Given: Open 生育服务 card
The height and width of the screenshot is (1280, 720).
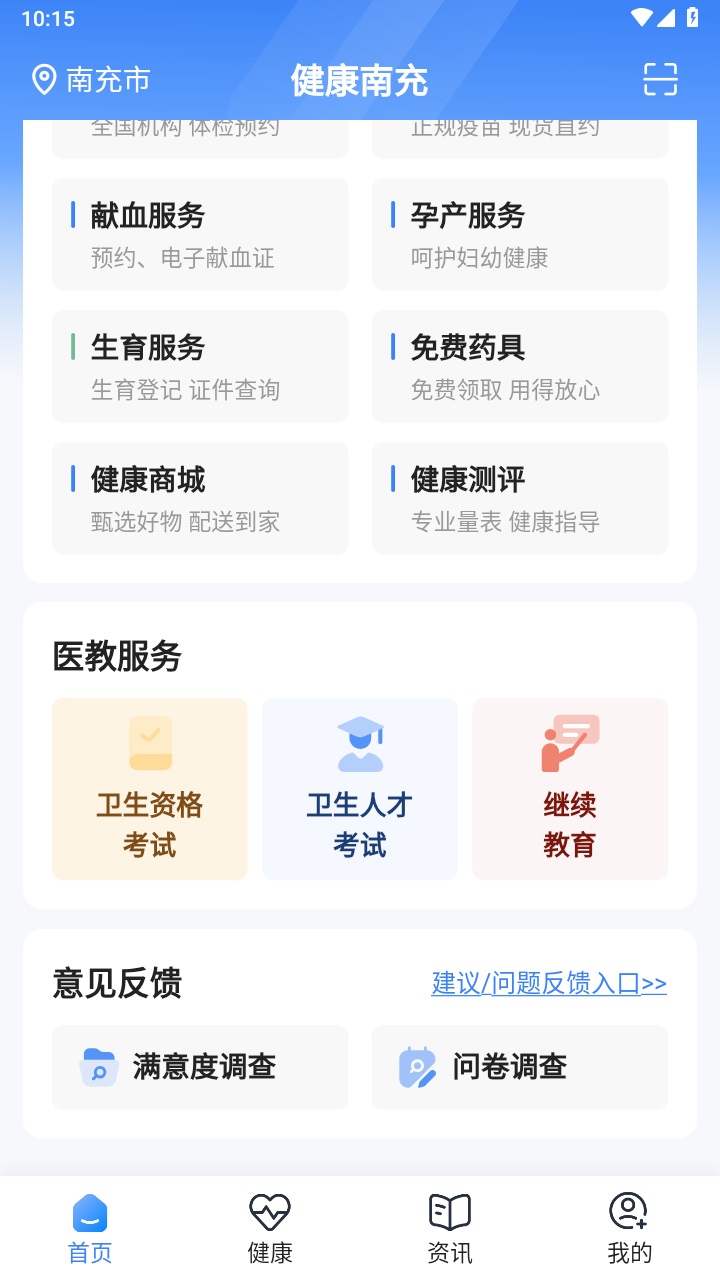Looking at the screenshot, I should pyautogui.click(x=200, y=366).
